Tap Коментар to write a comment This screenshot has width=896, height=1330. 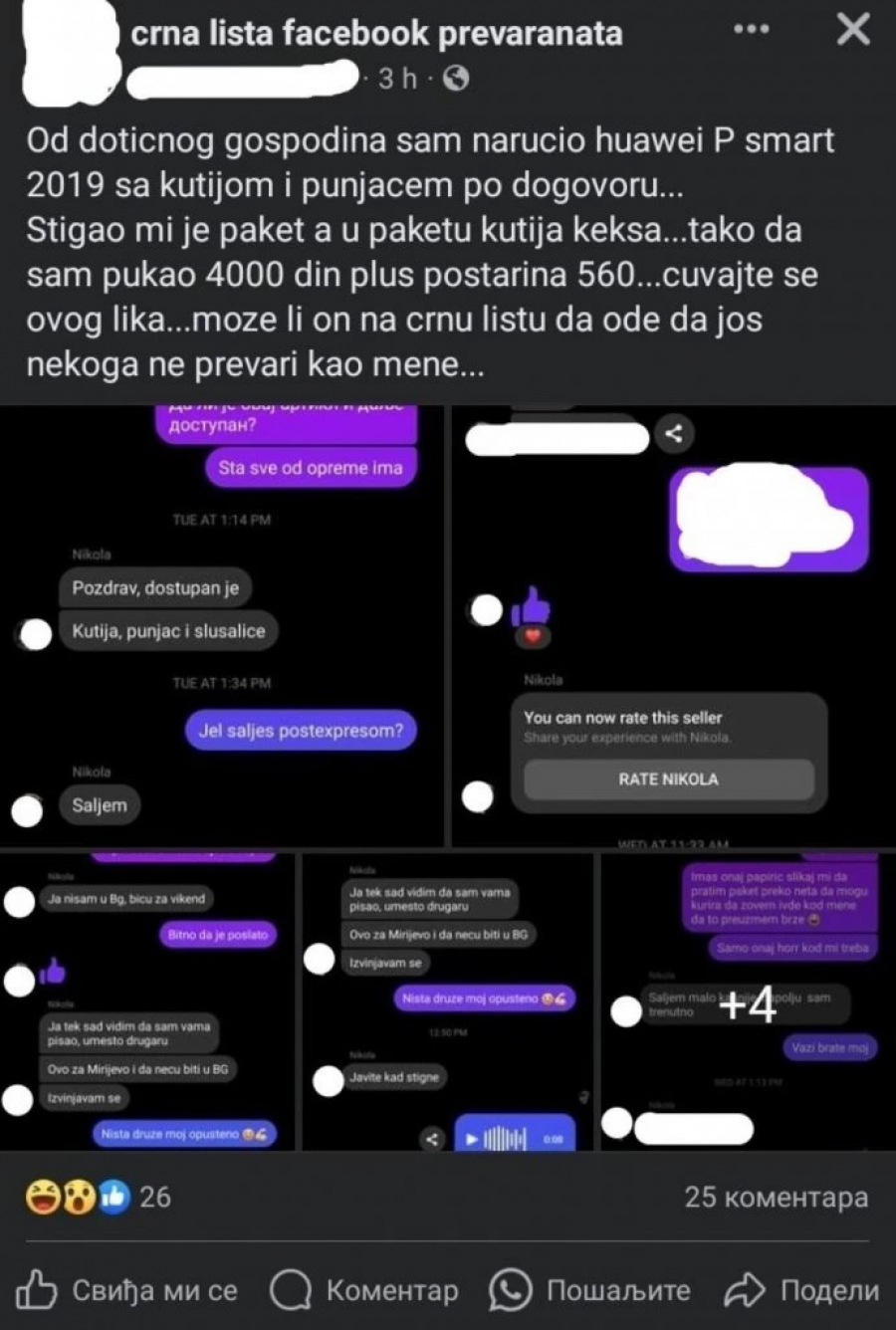click(364, 1291)
